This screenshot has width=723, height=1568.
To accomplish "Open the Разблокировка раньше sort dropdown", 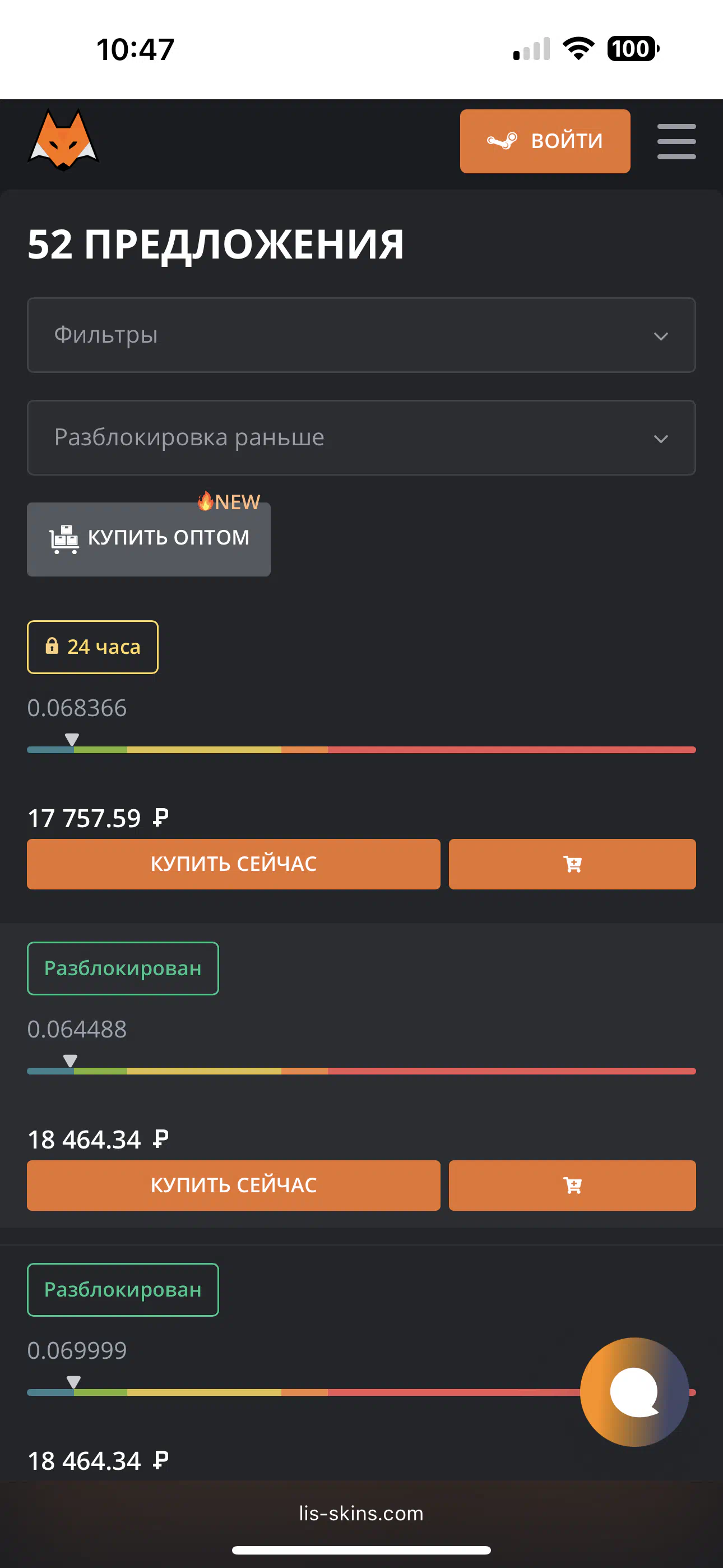I will point(361,437).
